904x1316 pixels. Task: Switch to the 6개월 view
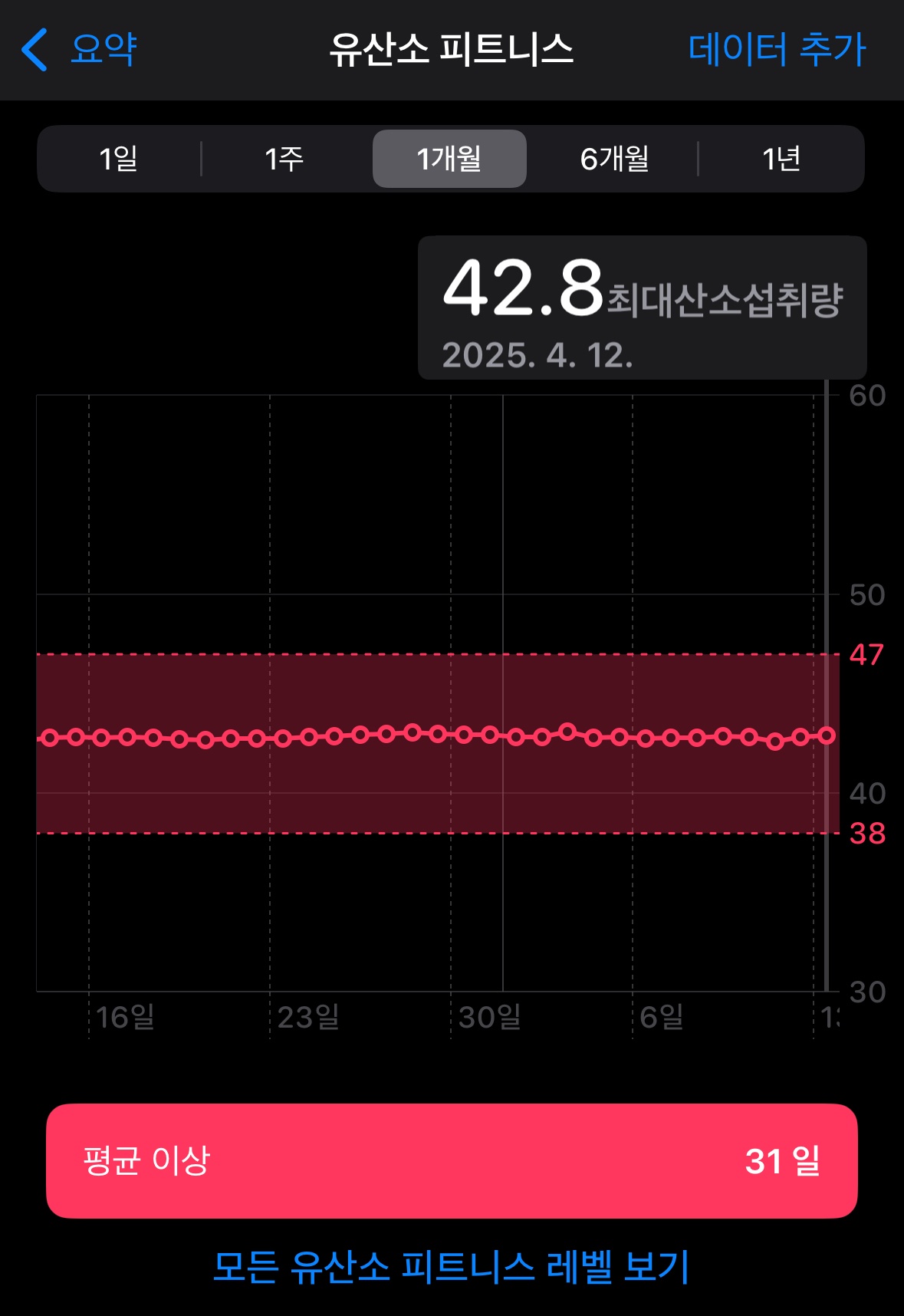click(x=615, y=159)
